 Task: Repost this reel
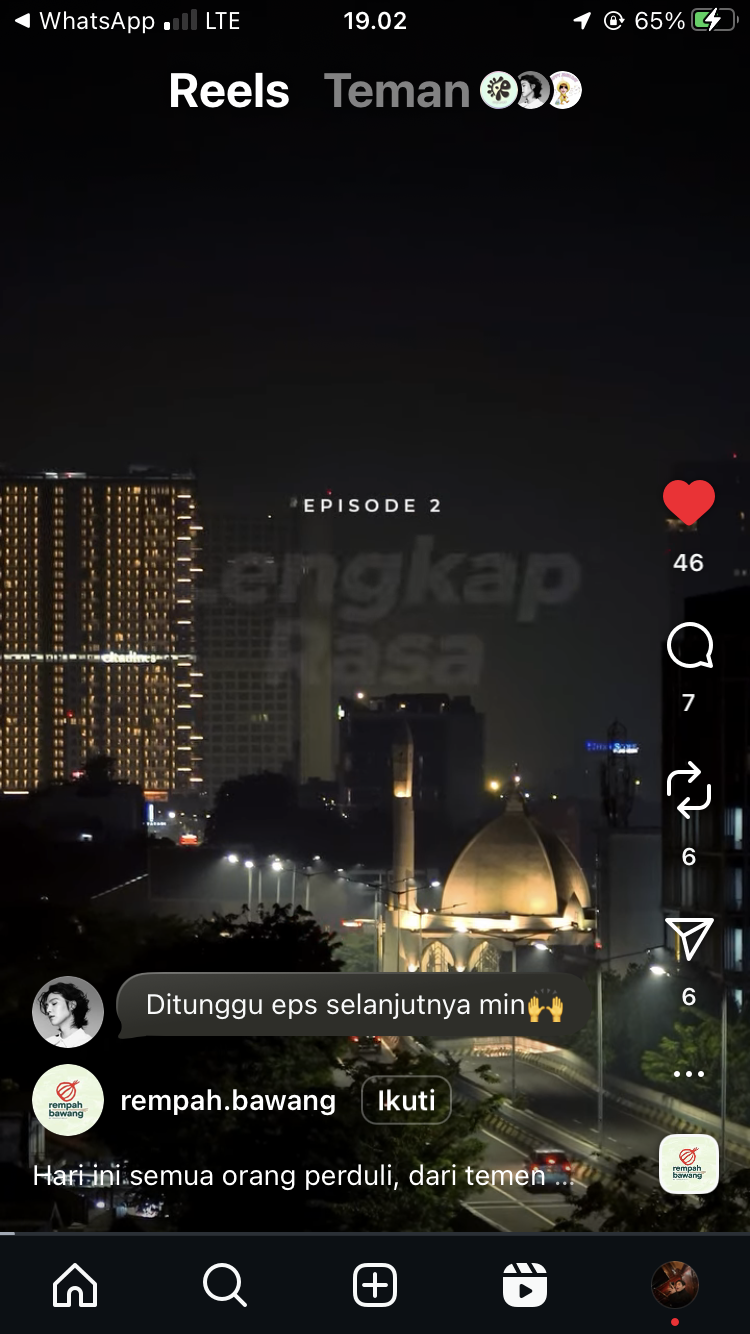(689, 791)
